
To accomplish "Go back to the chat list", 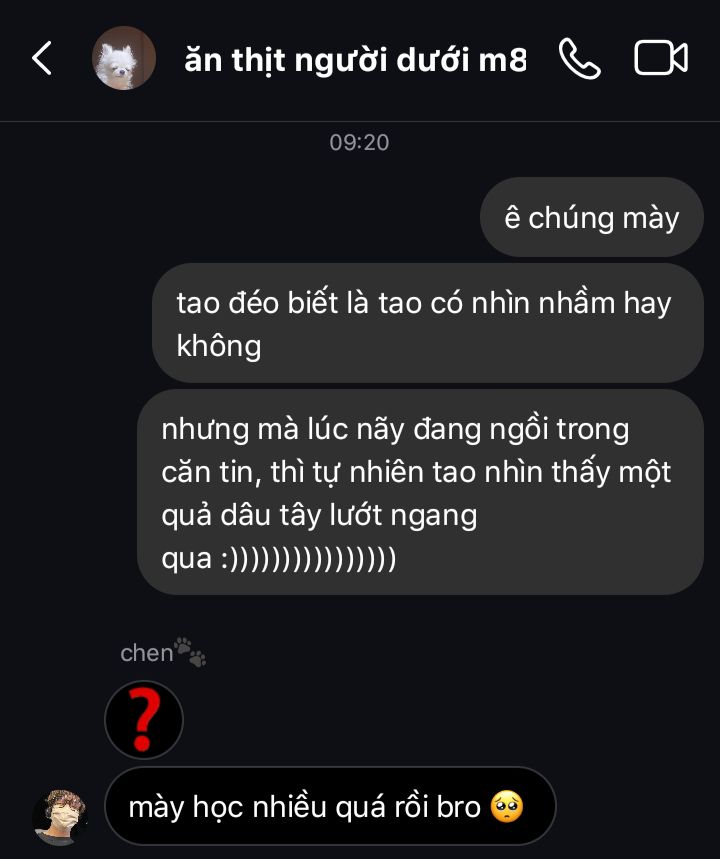I will pos(42,58).
